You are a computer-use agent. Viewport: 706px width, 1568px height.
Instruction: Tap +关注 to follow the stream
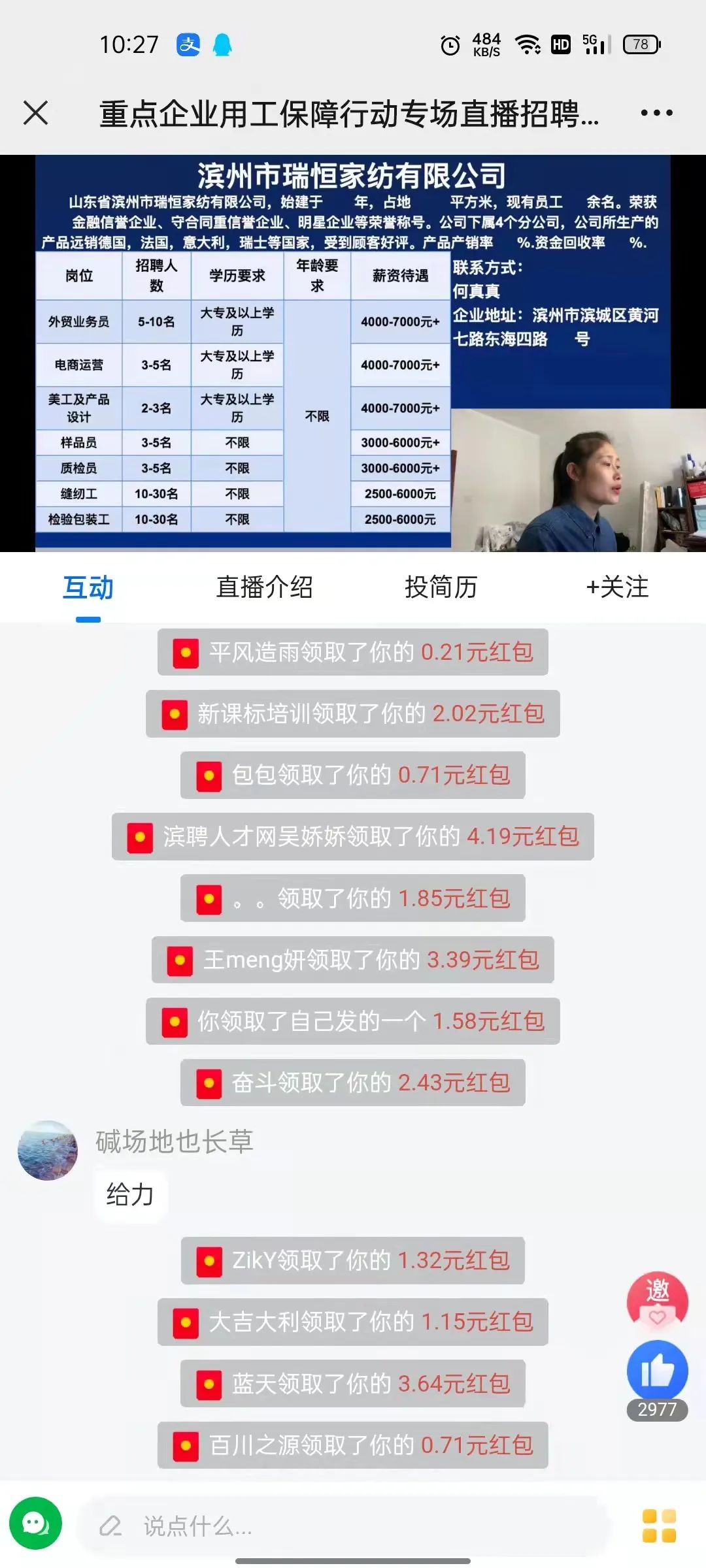pyautogui.click(x=617, y=587)
